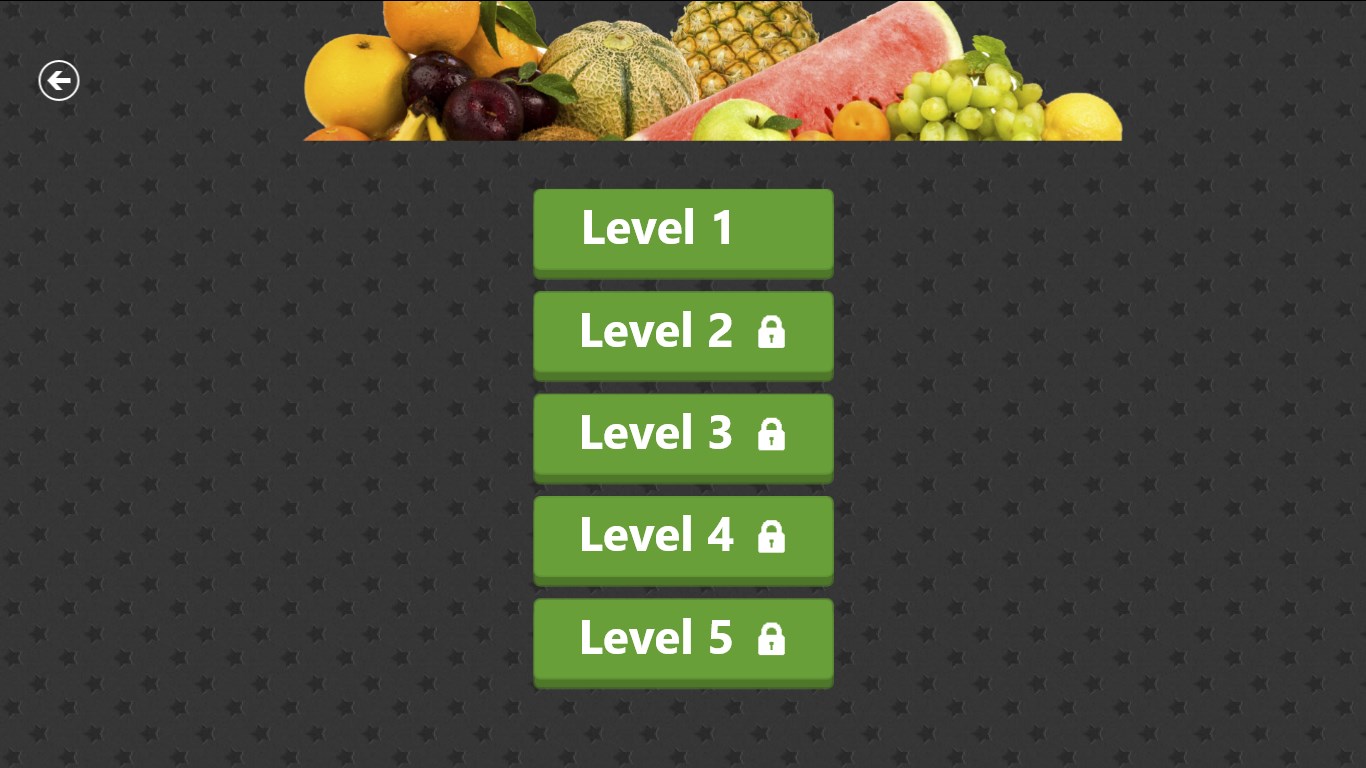The width and height of the screenshot is (1366, 768).
Task: Select the locked Level 2 button
Action: pyautogui.click(x=683, y=332)
